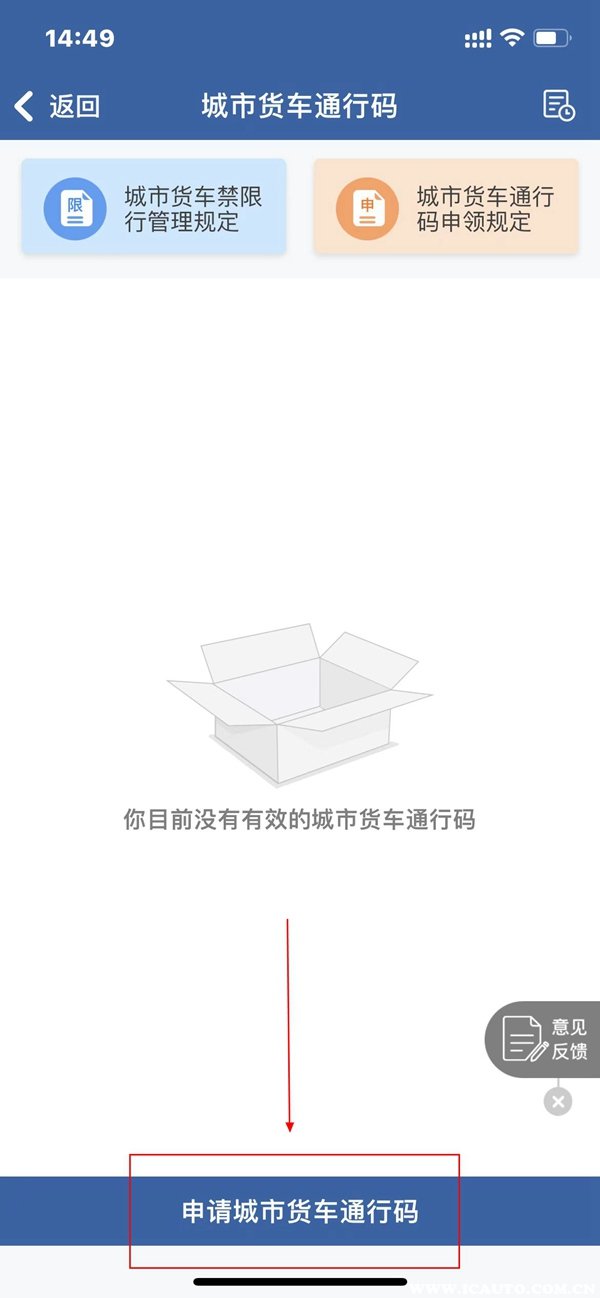Dismiss the 意见反馈 floating widget
Image resolution: width=600 pixels, height=1298 pixels.
(558, 1102)
